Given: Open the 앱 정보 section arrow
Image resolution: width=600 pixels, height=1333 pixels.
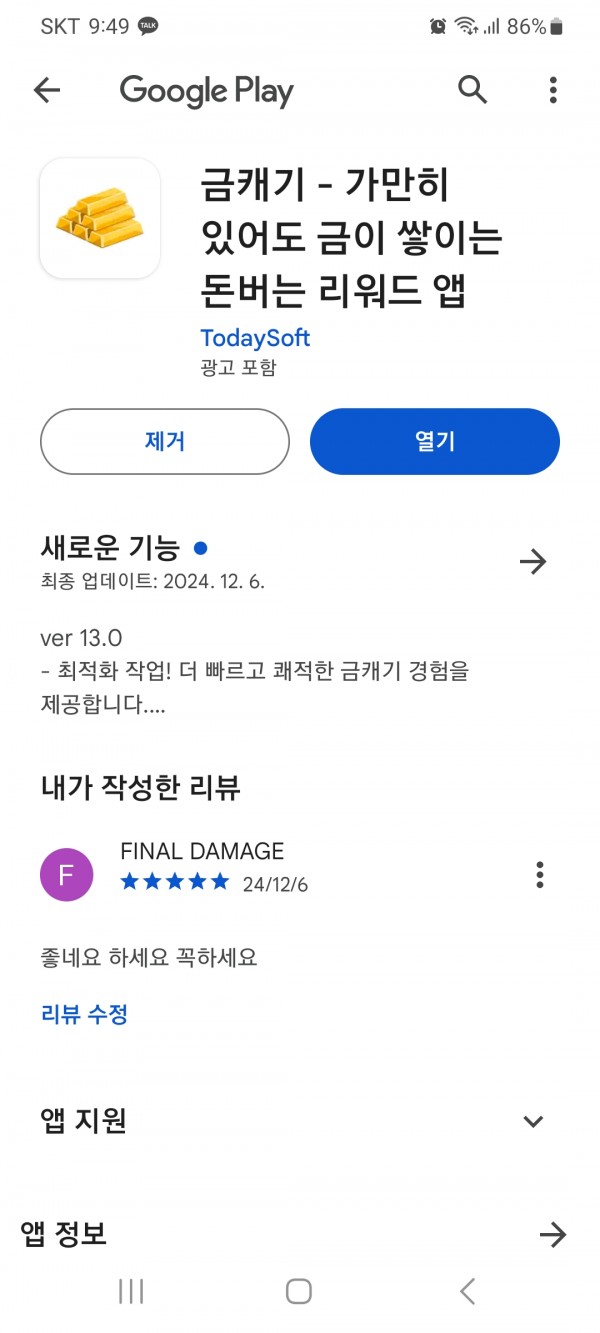Looking at the screenshot, I should tap(553, 1235).
